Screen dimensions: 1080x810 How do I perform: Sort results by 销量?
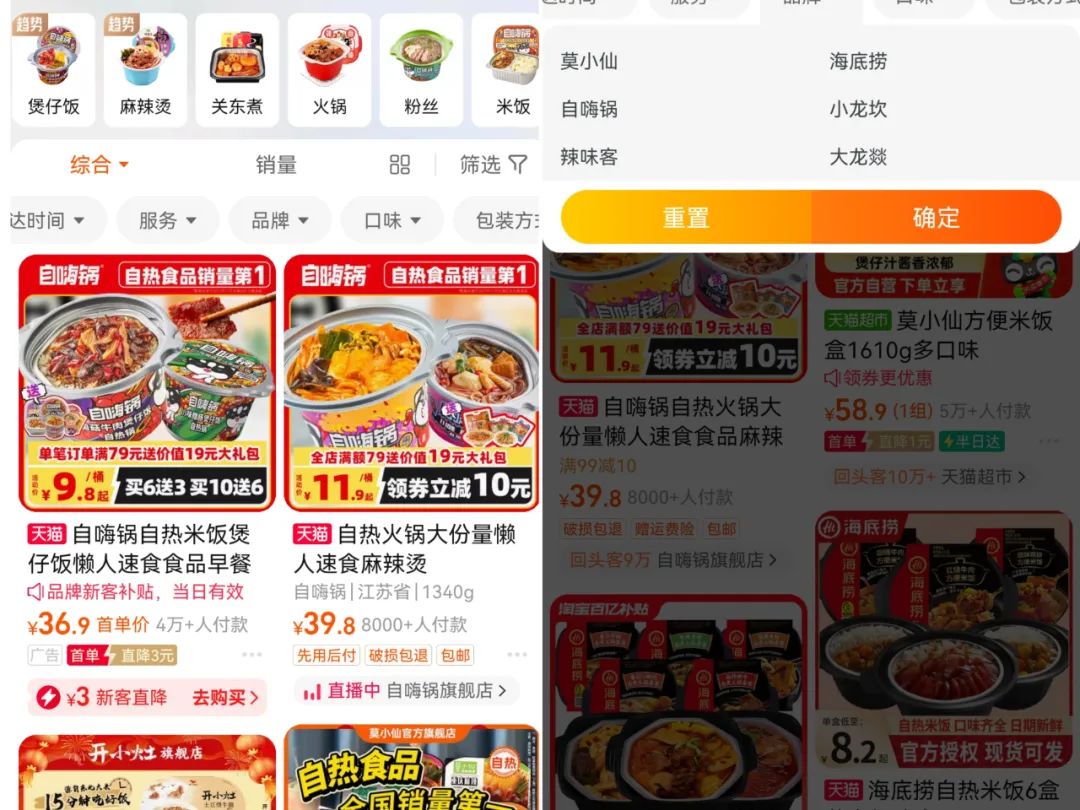[x=276, y=165]
